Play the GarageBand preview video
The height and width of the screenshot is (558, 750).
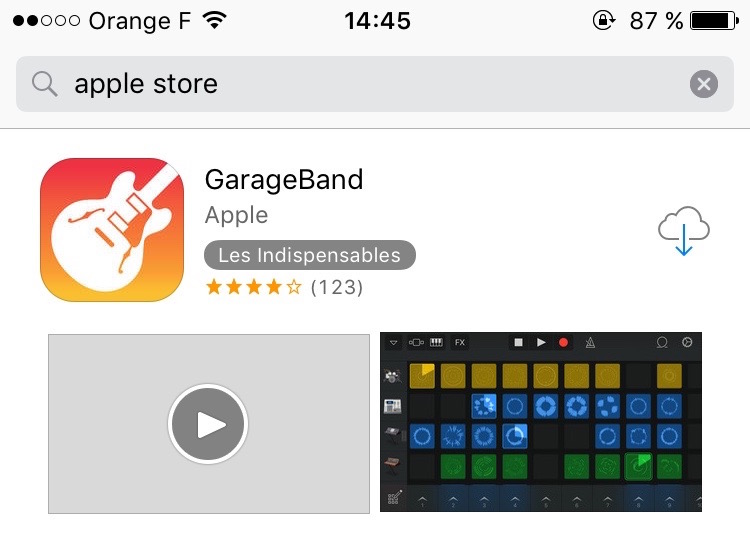point(208,424)
